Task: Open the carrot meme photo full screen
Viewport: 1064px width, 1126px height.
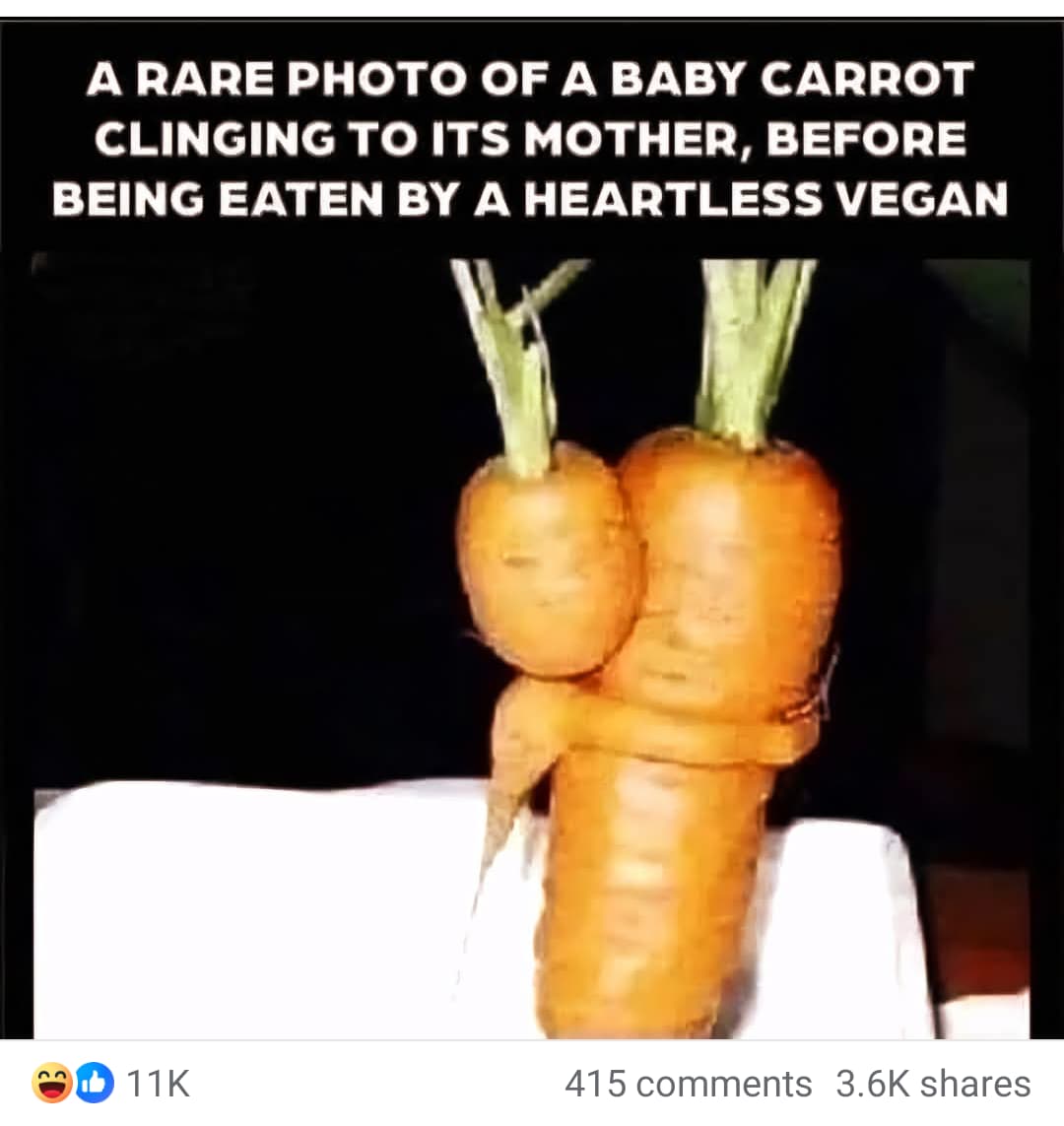Action: (532, 591)
